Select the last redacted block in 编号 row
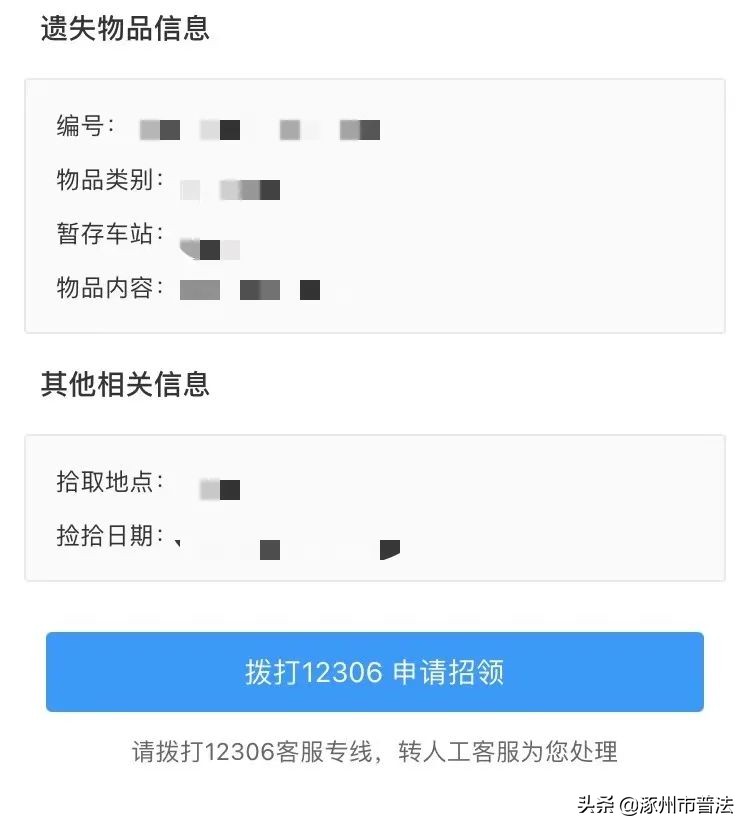The width and height of the screenshot is (750, 831). pos(359,129)
